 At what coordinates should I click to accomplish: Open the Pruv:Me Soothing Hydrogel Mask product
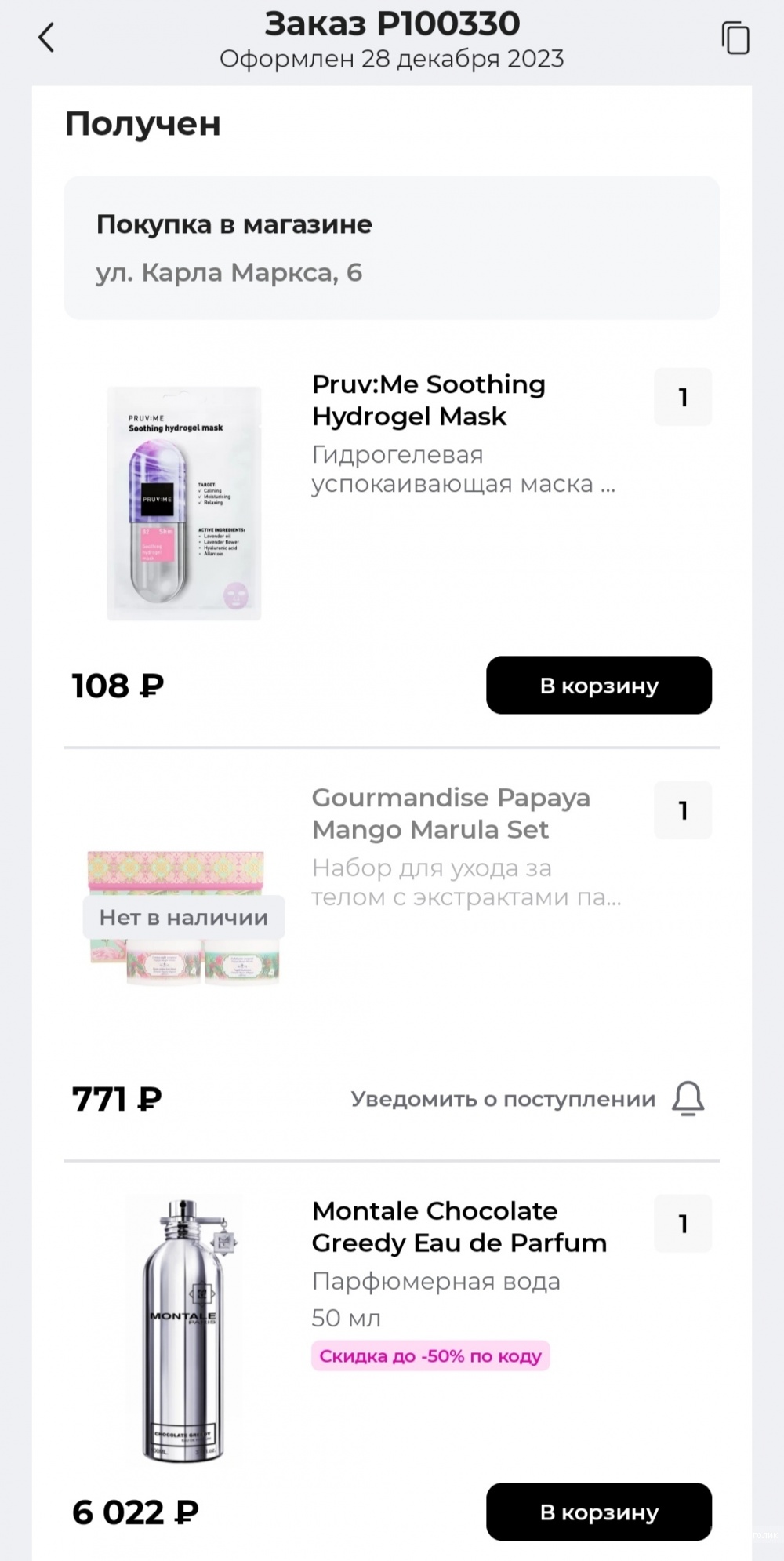[x=428, y=400]
